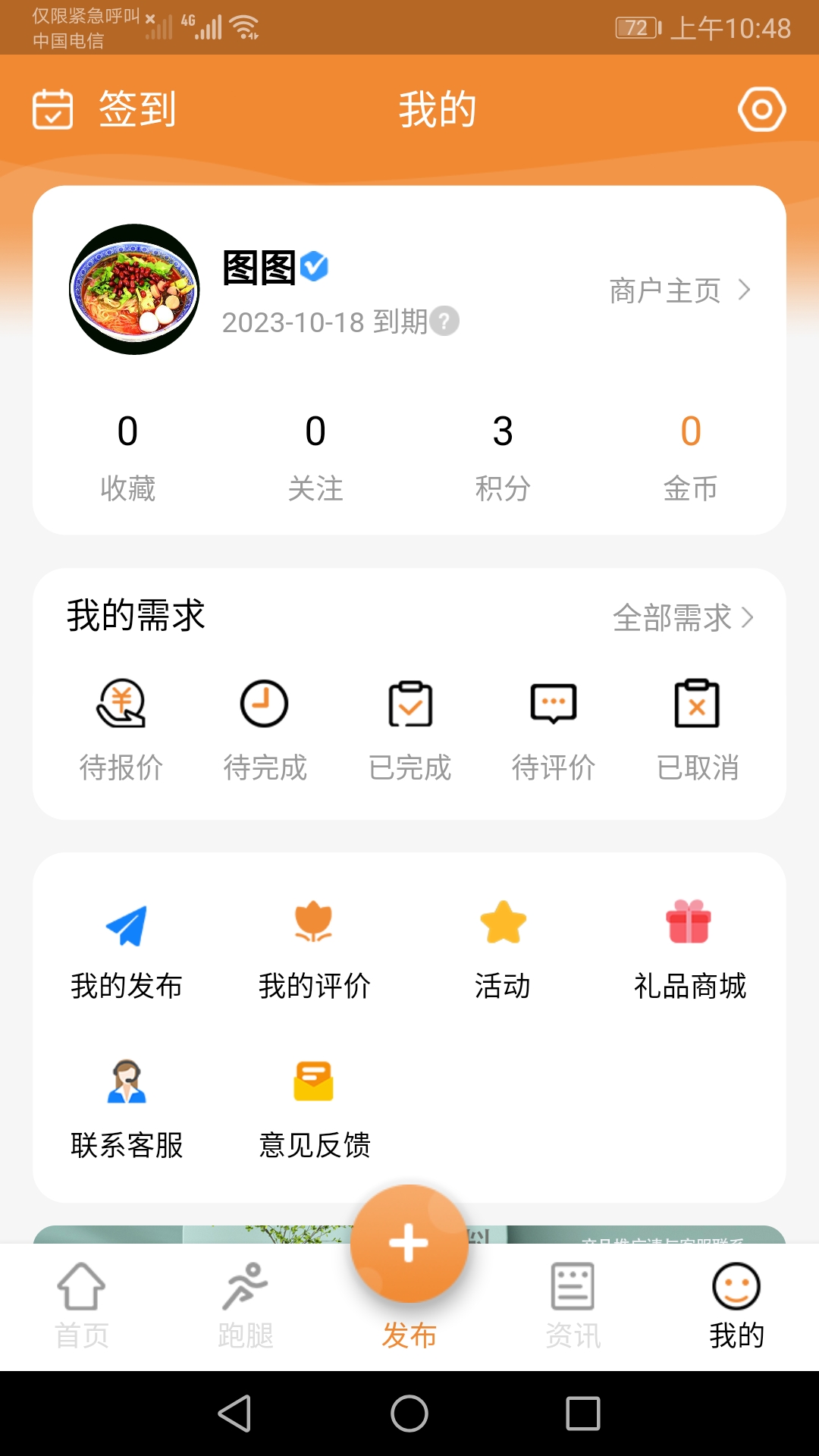Open 待报价 requests
This screenshot has width=819, height=1456.
point(121,730)
